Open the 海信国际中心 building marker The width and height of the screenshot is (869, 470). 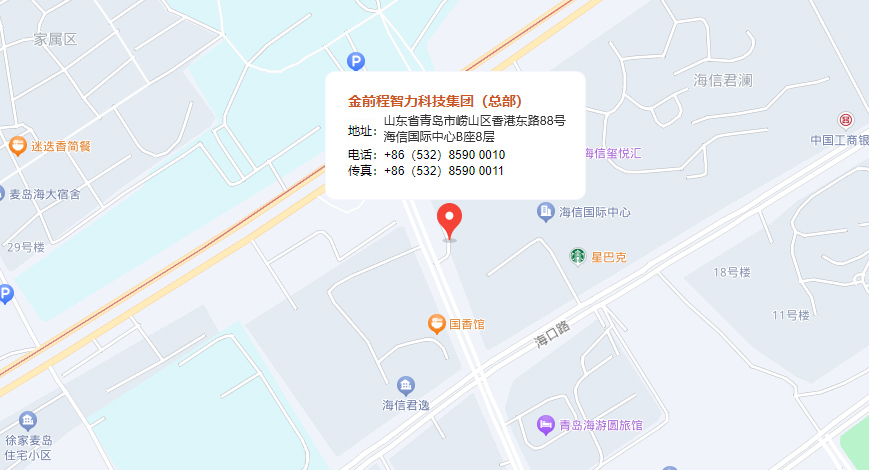545,211
